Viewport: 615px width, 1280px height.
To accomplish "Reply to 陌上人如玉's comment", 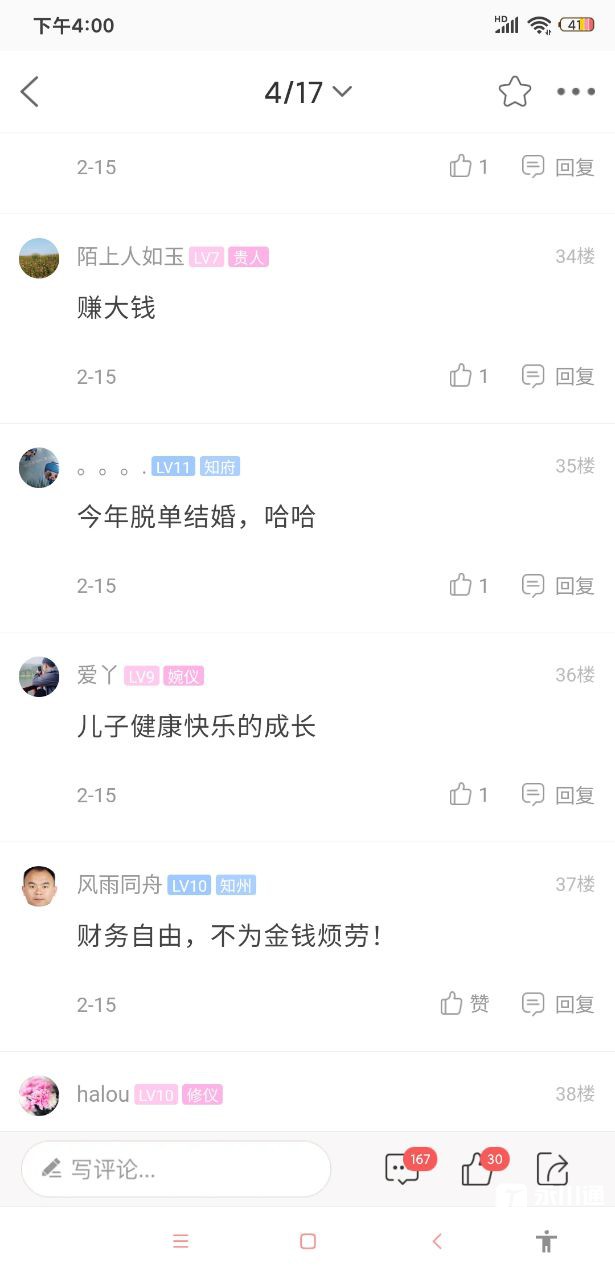I will click(x=558, y=376).
